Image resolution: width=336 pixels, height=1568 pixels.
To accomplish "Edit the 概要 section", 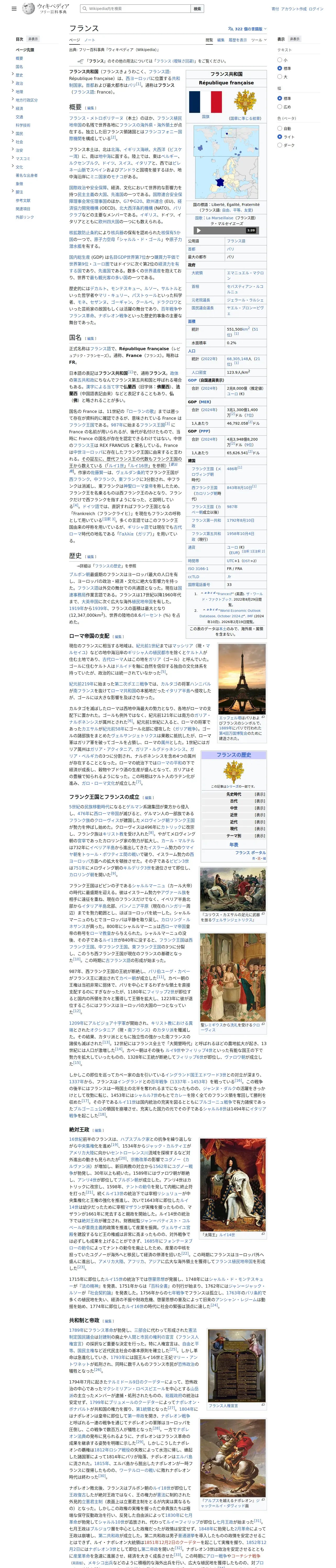I will pyautogui.click(x=91, y=108).
